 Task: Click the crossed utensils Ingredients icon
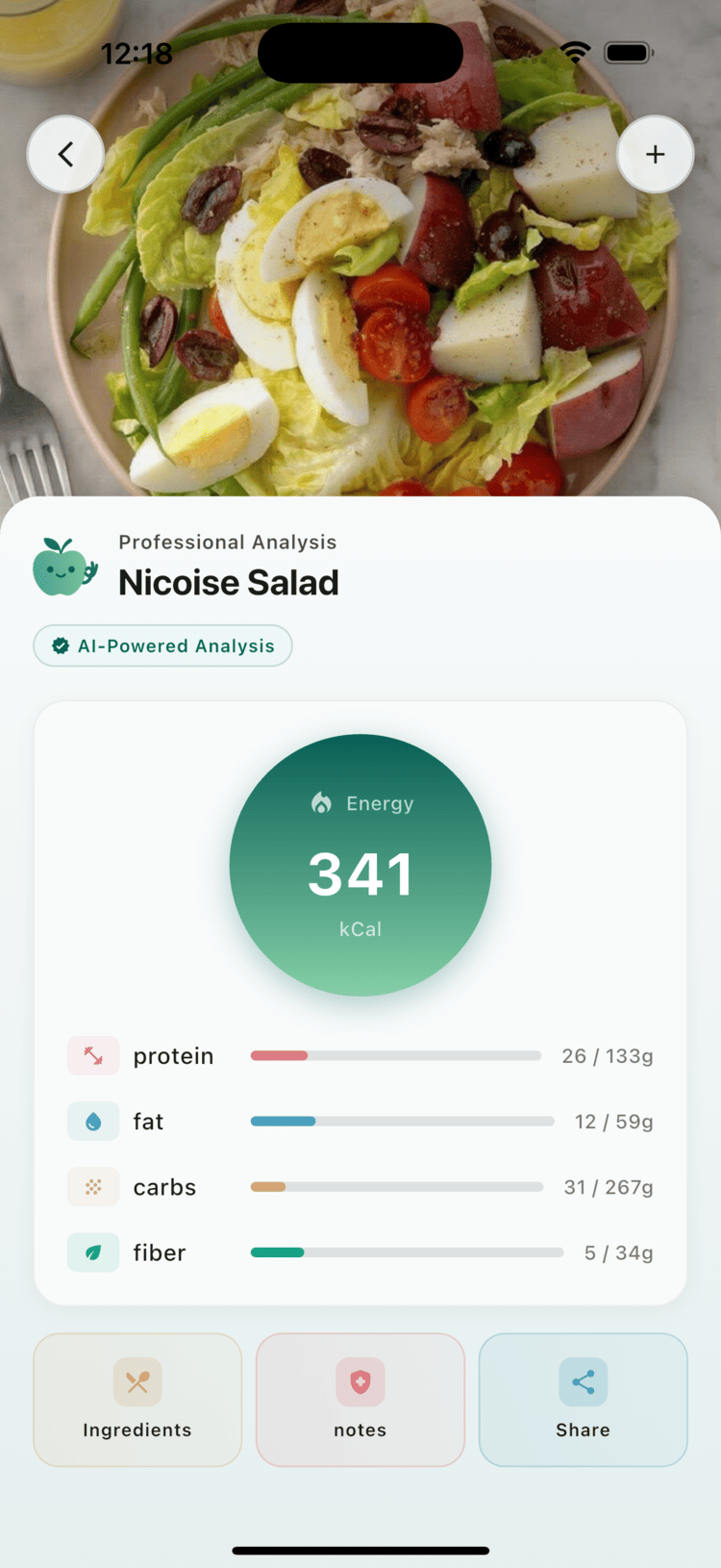(x=137, y=1381)
